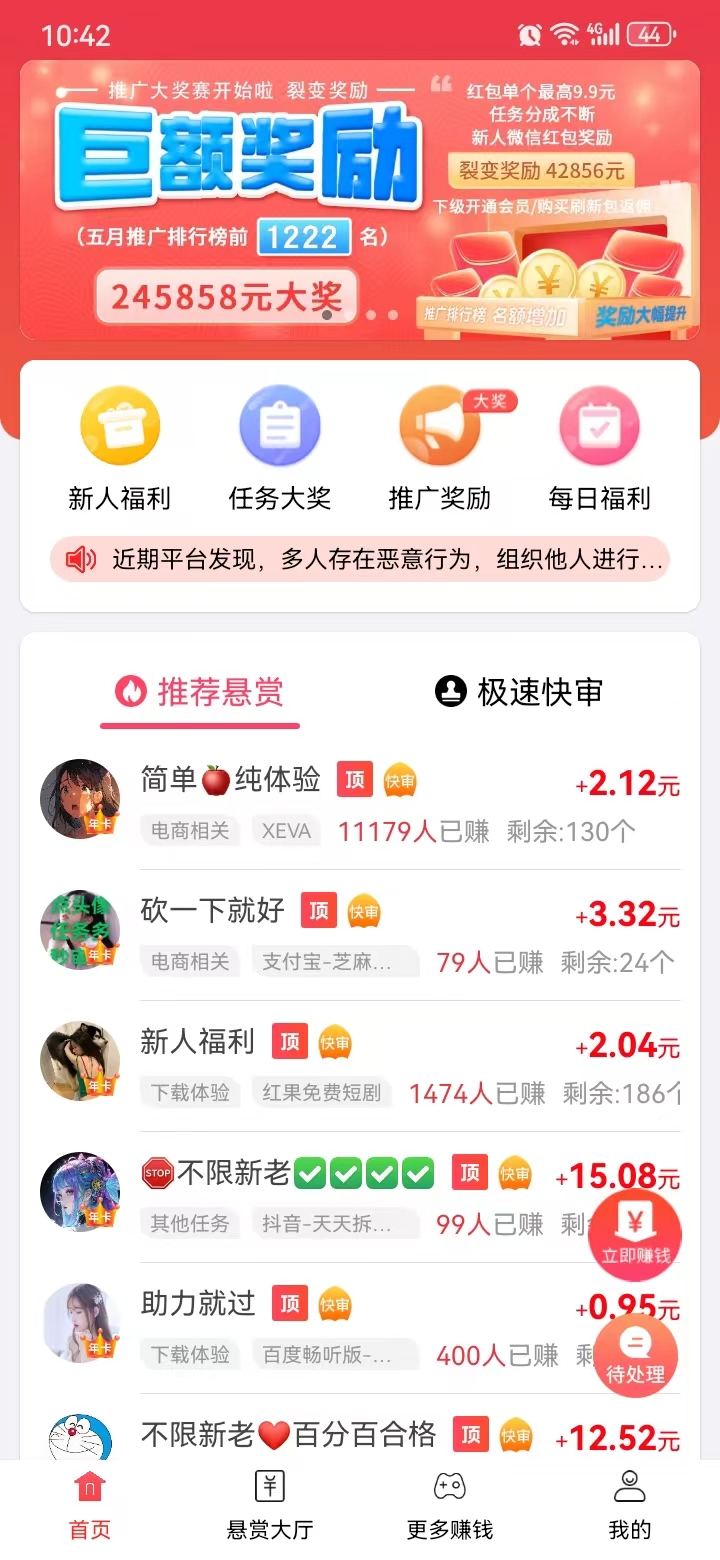
Task: Open the 我的 profile tab
Action: (x=630, y=1506)
